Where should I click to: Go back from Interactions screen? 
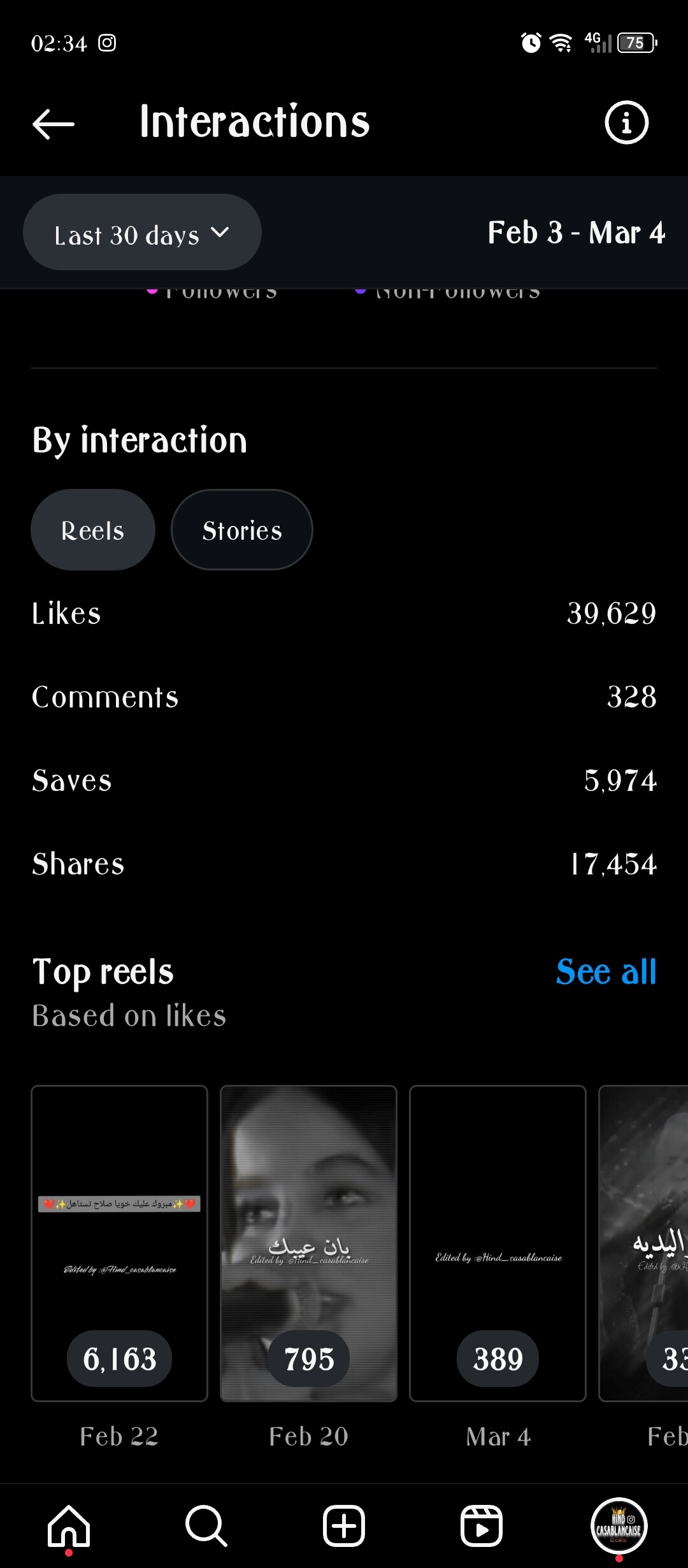(x=54, y=123)
